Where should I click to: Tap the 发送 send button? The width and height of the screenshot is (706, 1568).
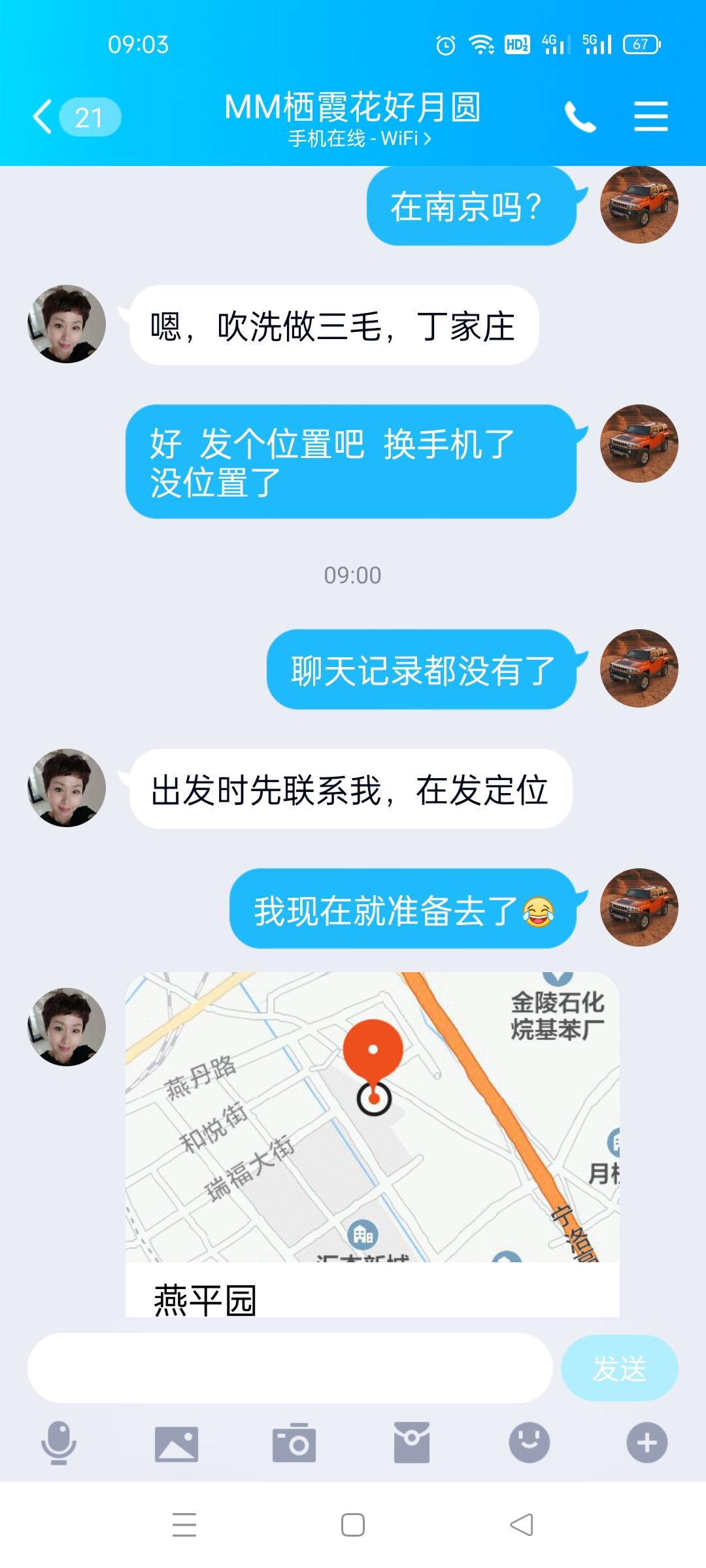(x=619, y=1368)
